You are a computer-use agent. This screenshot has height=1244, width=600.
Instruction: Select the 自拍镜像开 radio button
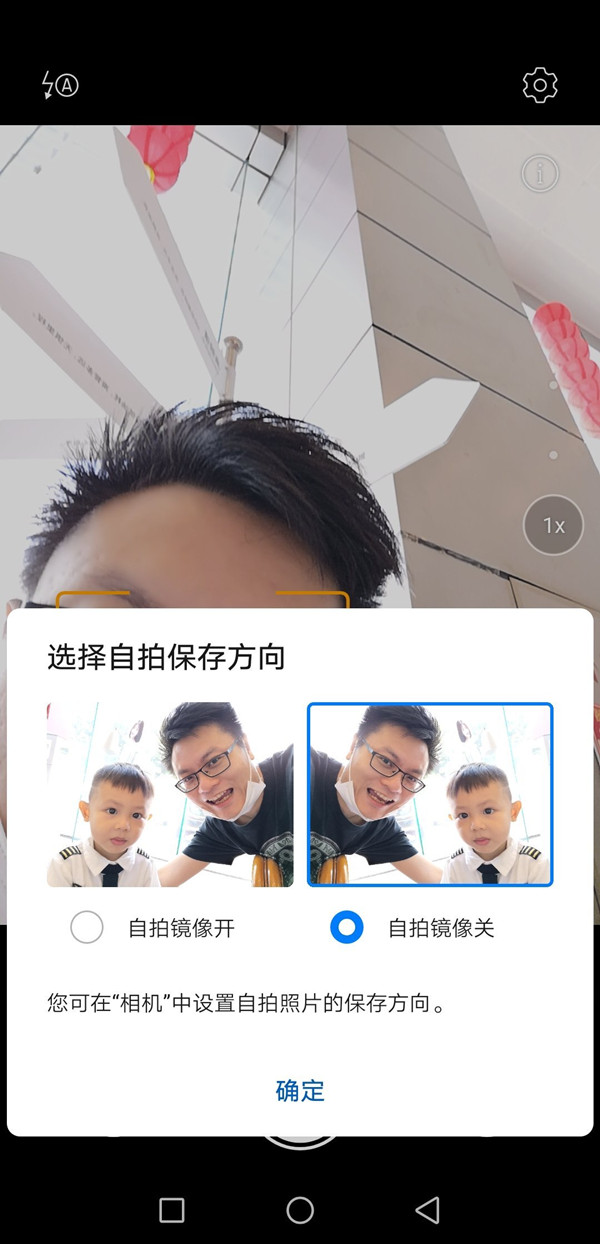point(87,928)
